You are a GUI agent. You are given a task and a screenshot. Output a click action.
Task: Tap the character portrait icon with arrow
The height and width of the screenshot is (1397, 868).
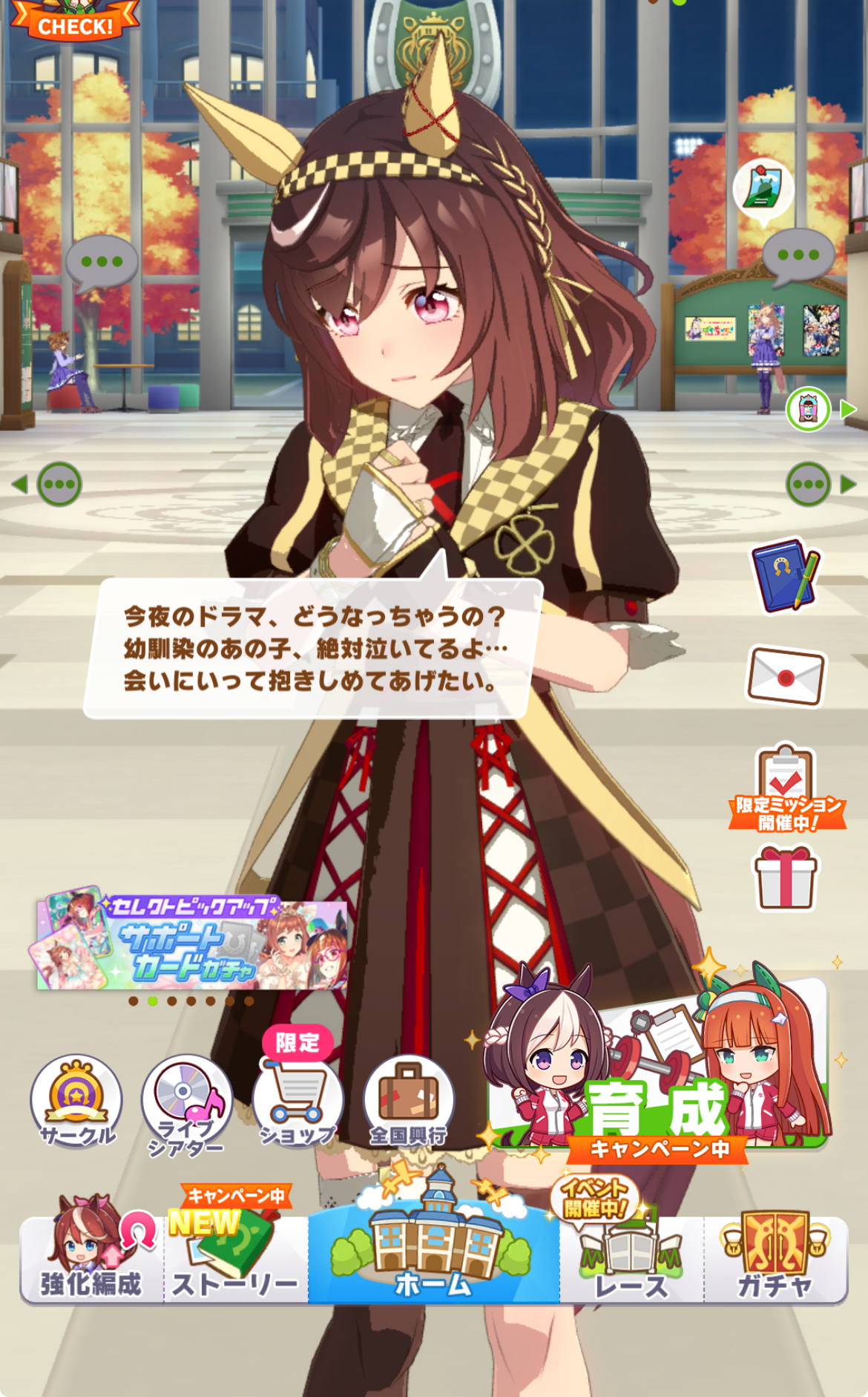809,409
